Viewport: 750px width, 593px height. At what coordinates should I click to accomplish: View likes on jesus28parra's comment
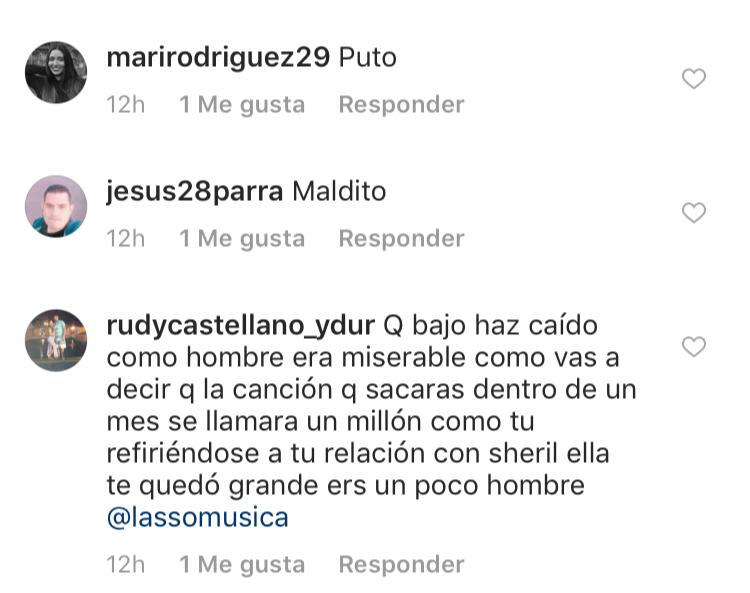[242, 238]
